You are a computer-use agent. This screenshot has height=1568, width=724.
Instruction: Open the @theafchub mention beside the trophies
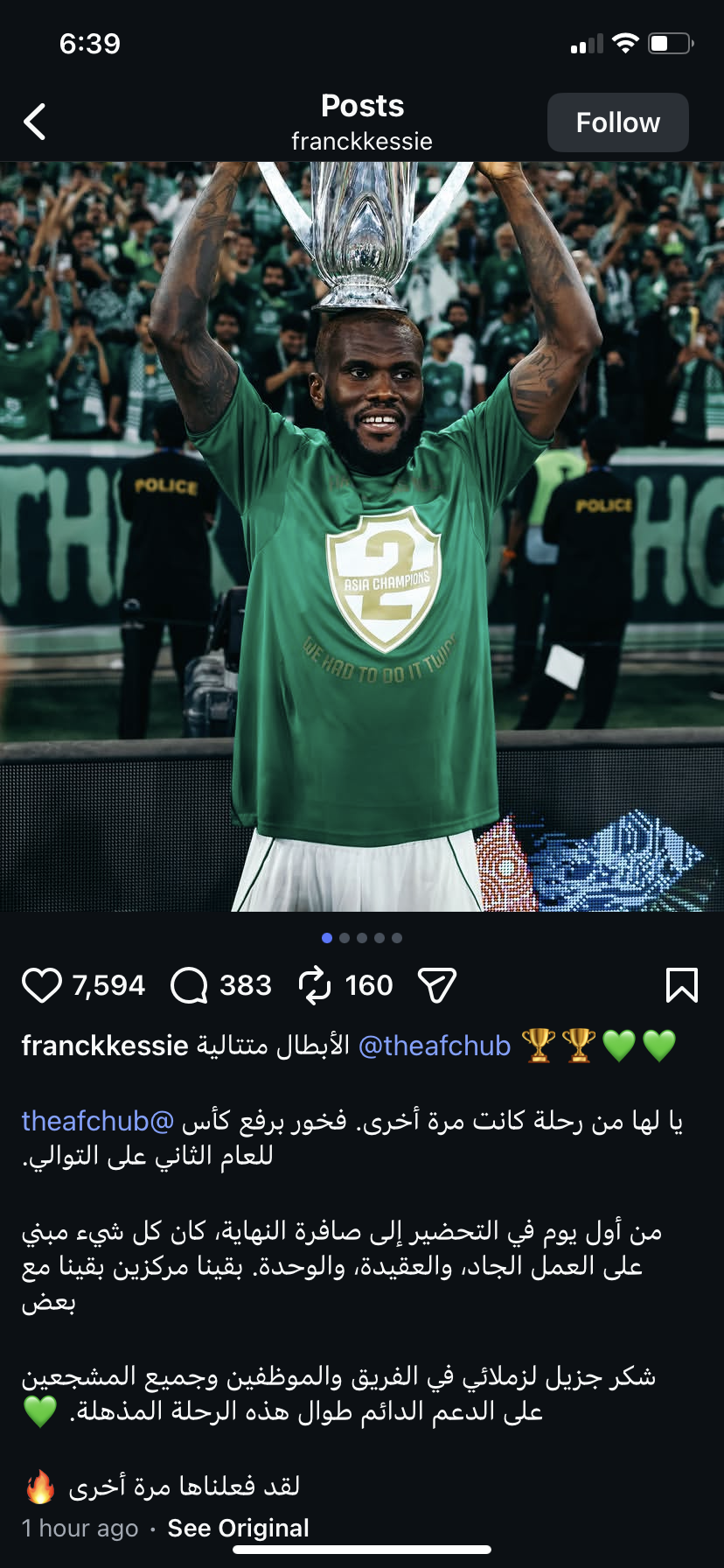(x=435, y=1046)
